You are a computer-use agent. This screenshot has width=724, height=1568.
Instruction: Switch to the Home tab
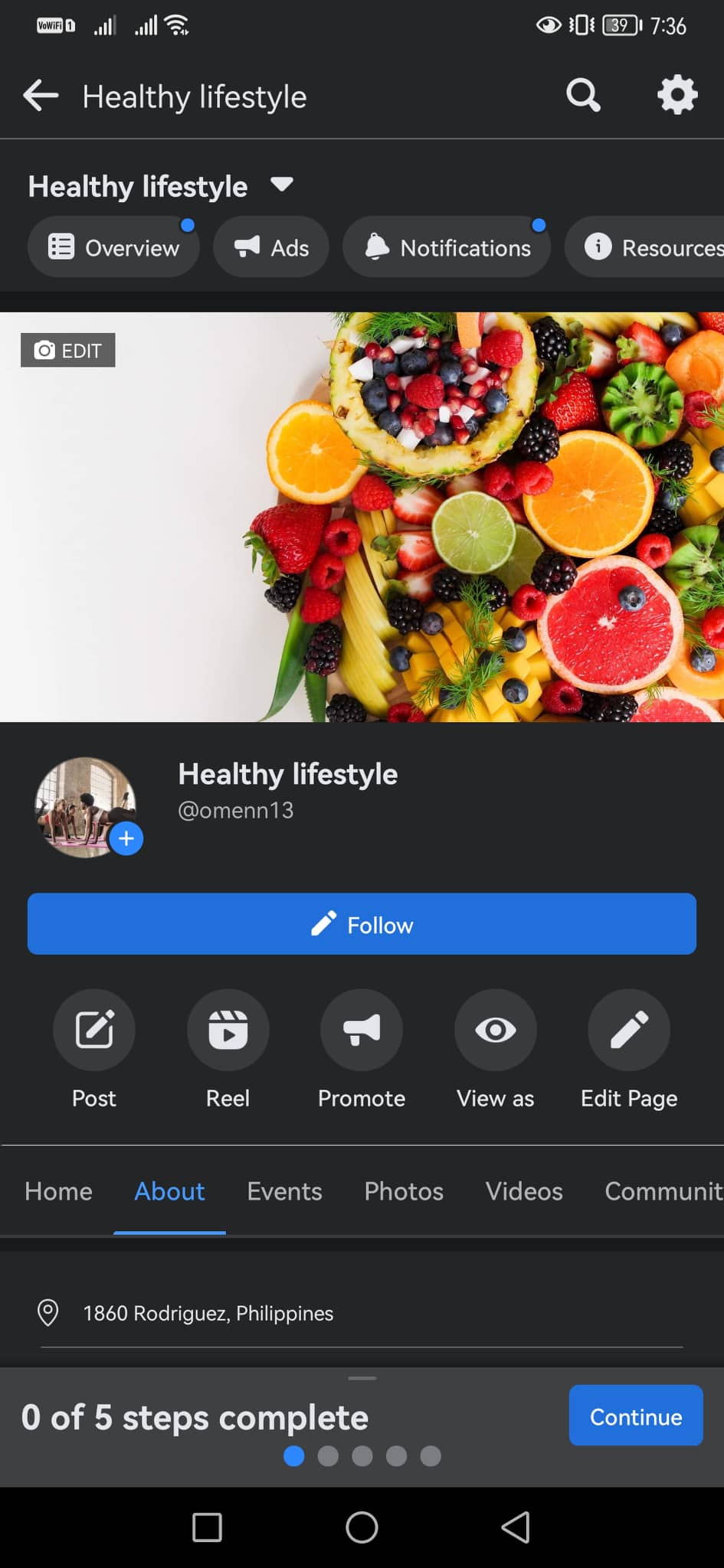[x=58, y=1191]
